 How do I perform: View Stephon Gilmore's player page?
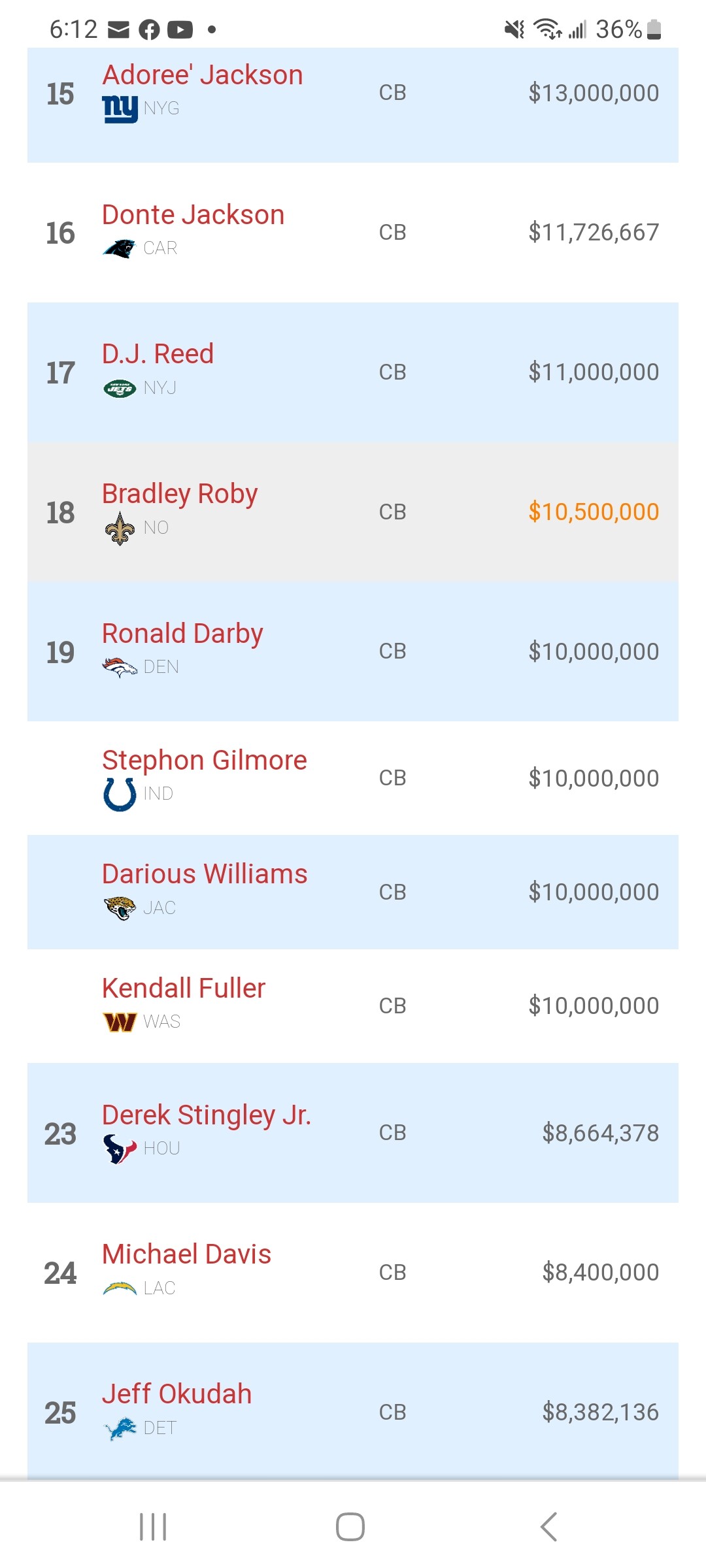click(204, 760)
